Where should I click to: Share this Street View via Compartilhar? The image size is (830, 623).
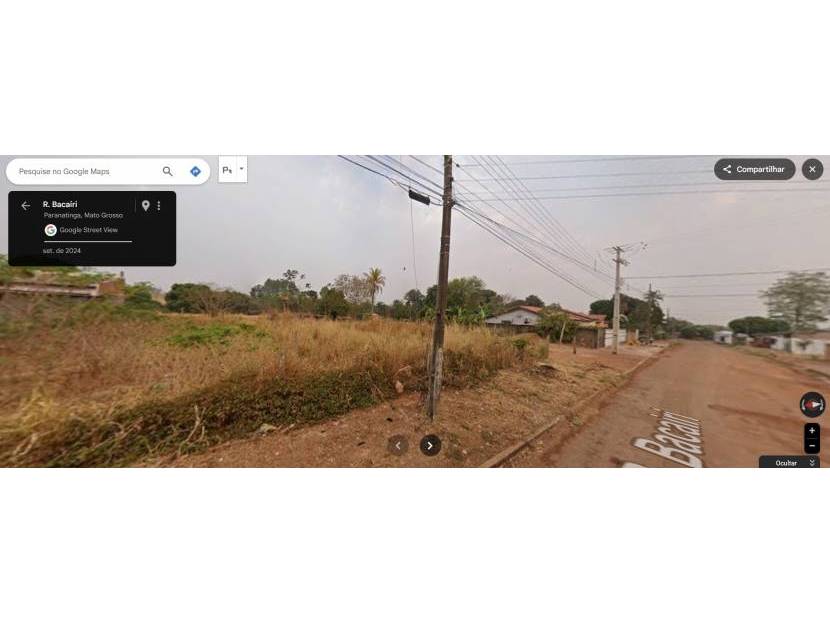pos(754,170)
